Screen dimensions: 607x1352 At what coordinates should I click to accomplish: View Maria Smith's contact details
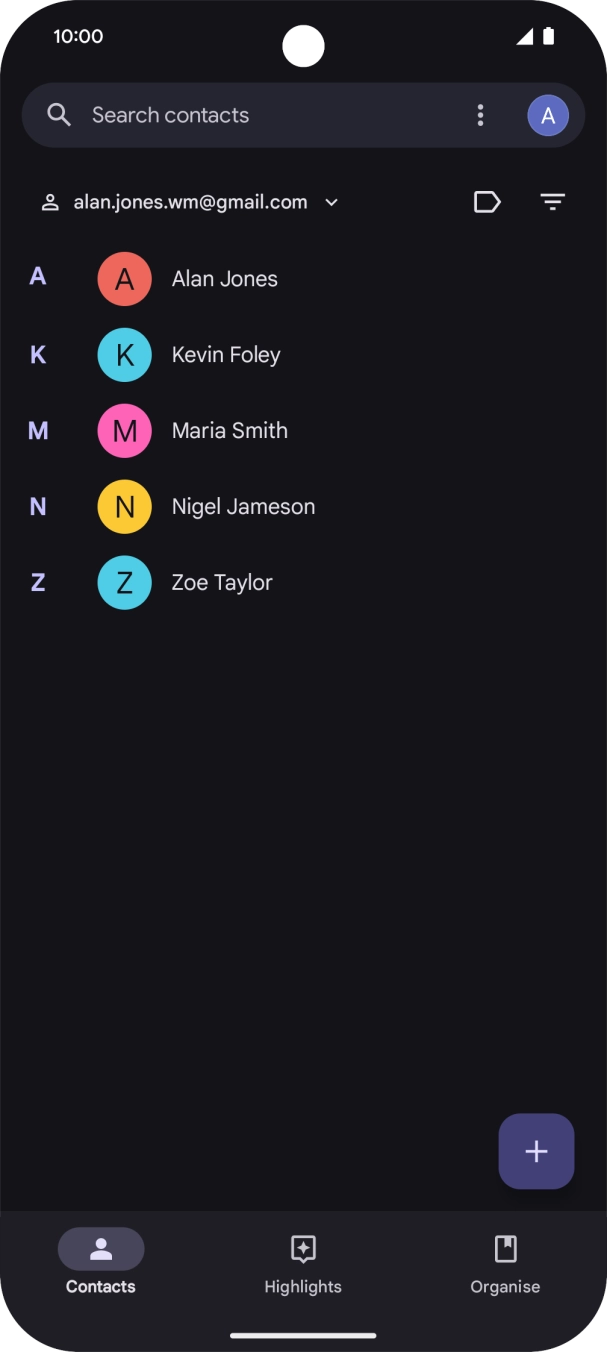229,431
